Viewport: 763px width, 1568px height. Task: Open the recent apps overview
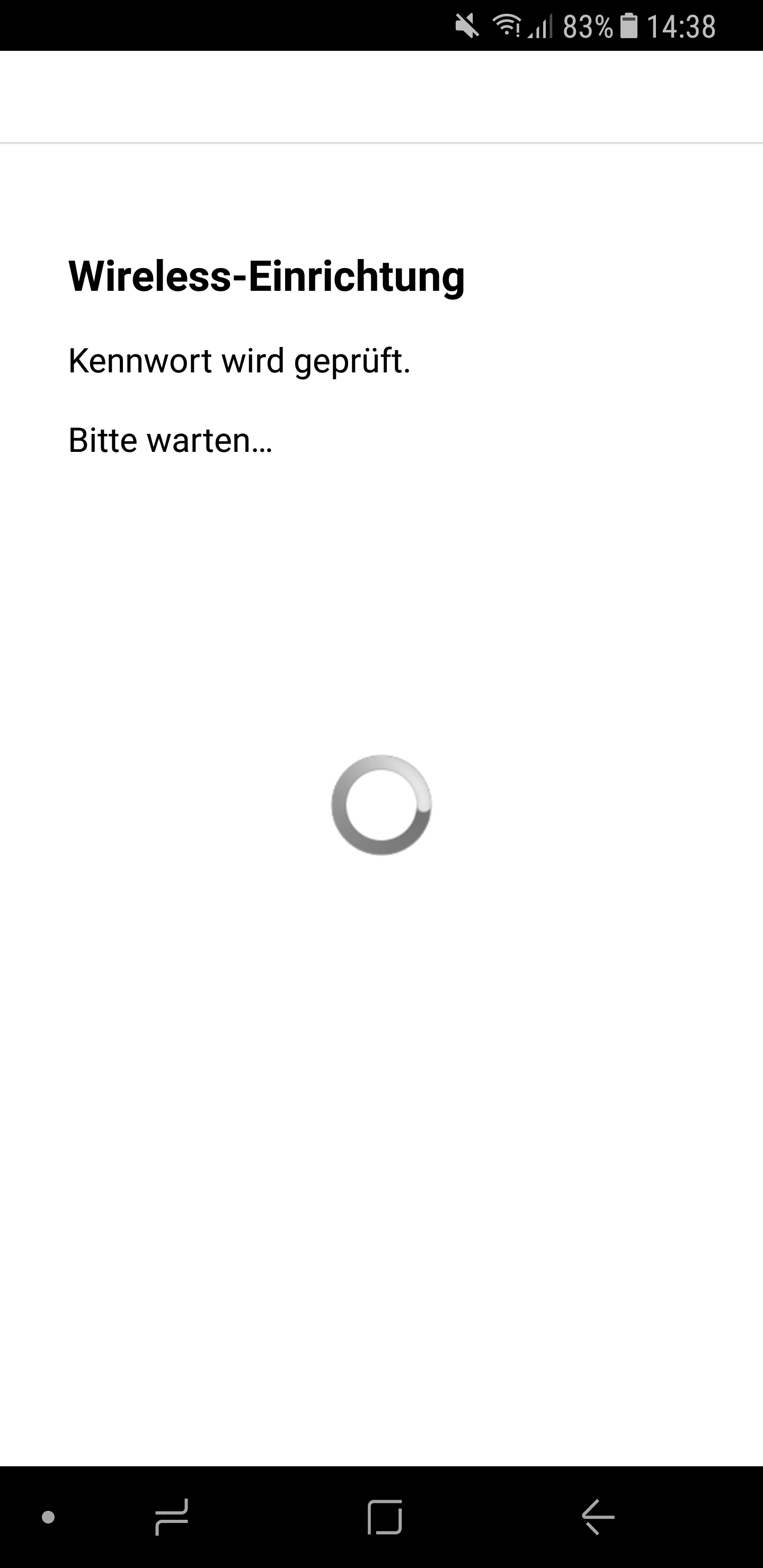tap(172, 1517)
